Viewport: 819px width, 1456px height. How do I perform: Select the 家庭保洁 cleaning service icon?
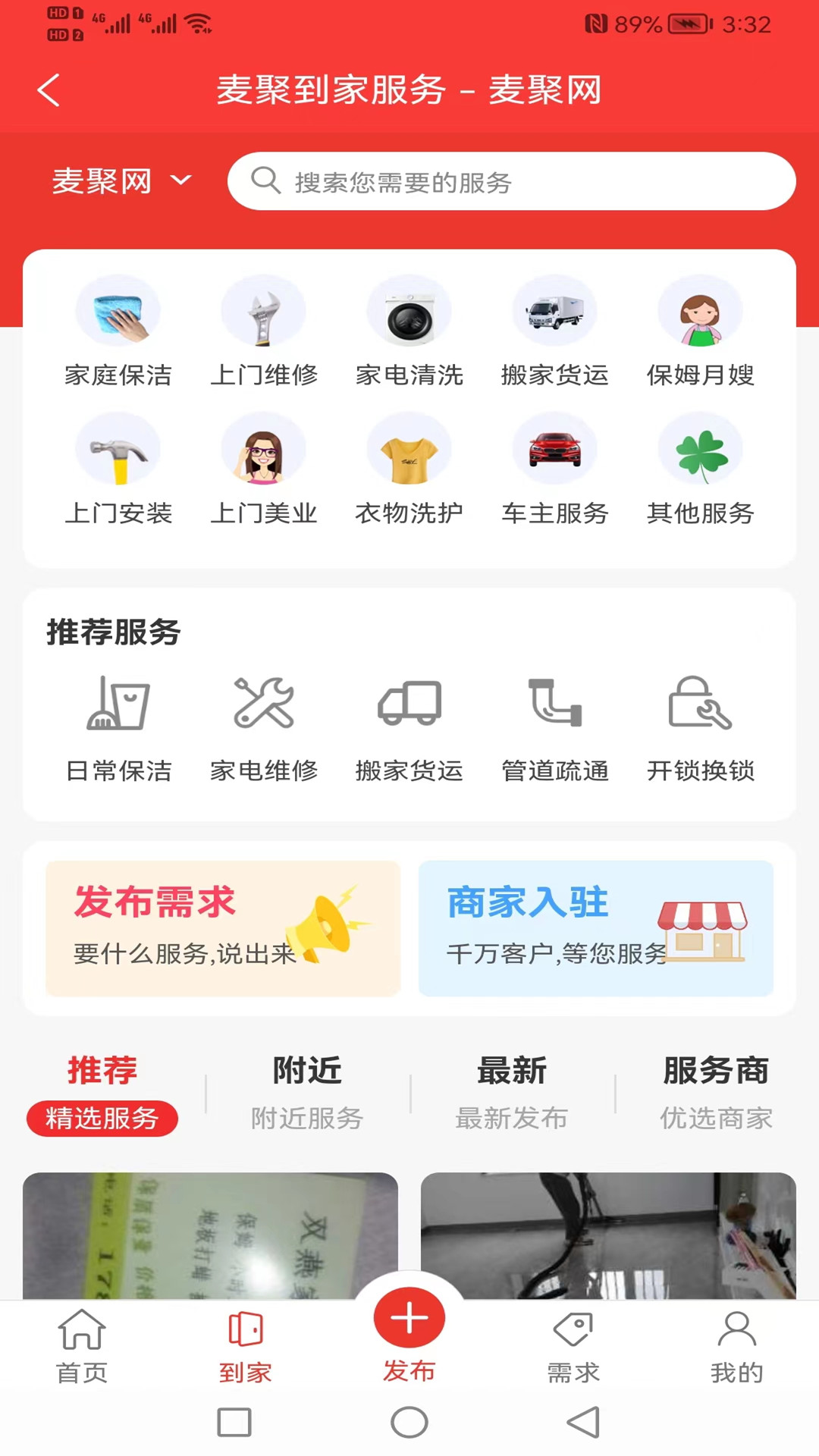[118, 311]
